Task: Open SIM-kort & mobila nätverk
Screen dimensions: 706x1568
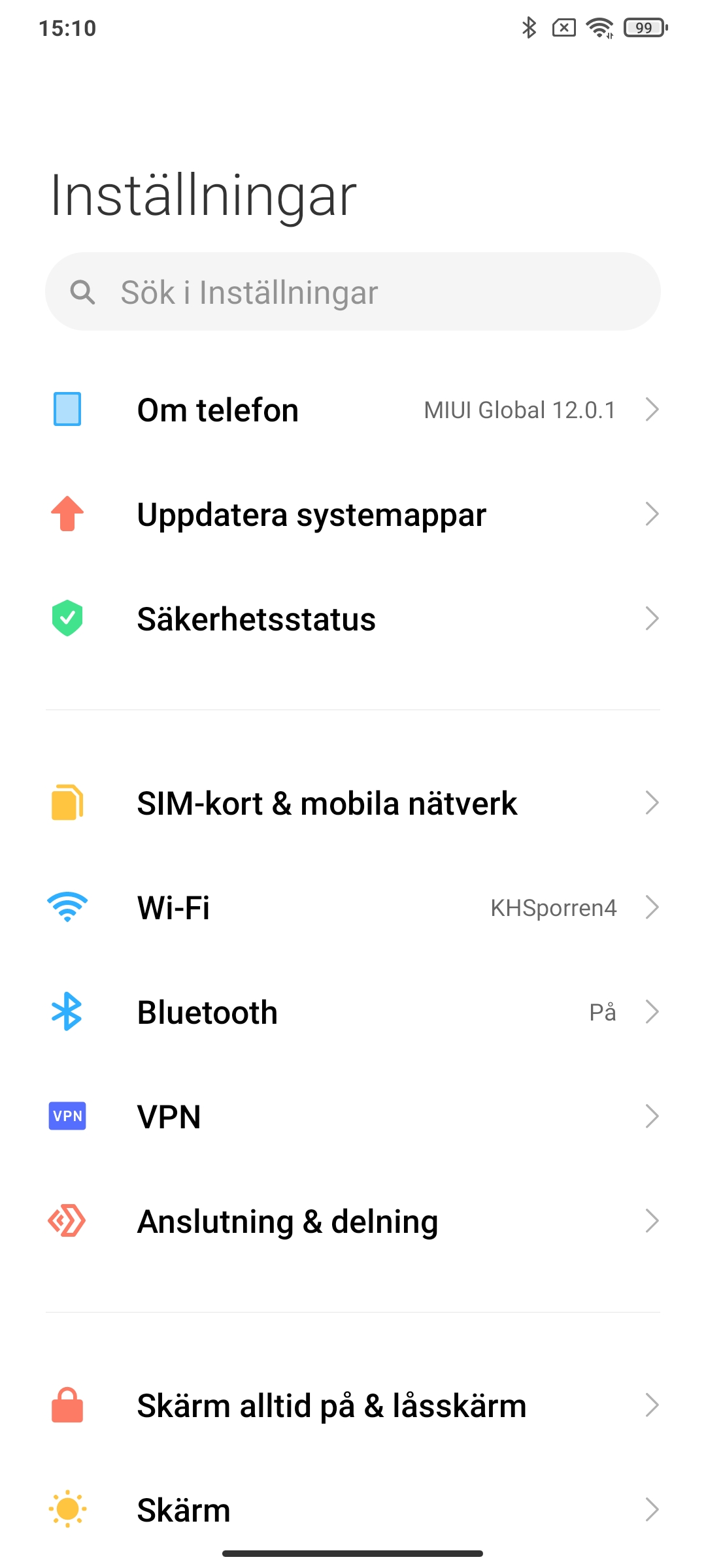Action: tap(353, 804)
